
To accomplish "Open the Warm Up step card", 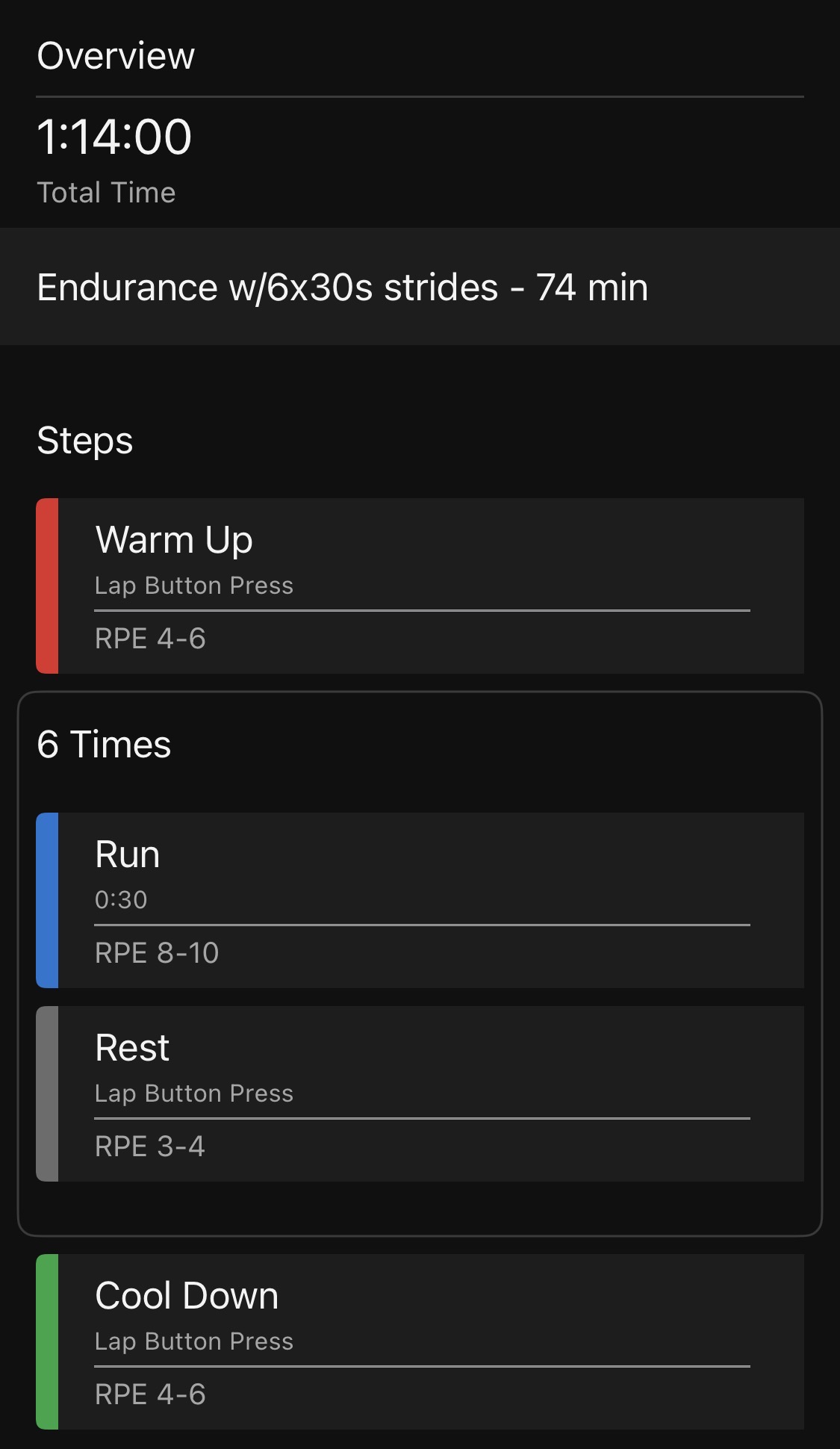I will [x=420, y=586].
